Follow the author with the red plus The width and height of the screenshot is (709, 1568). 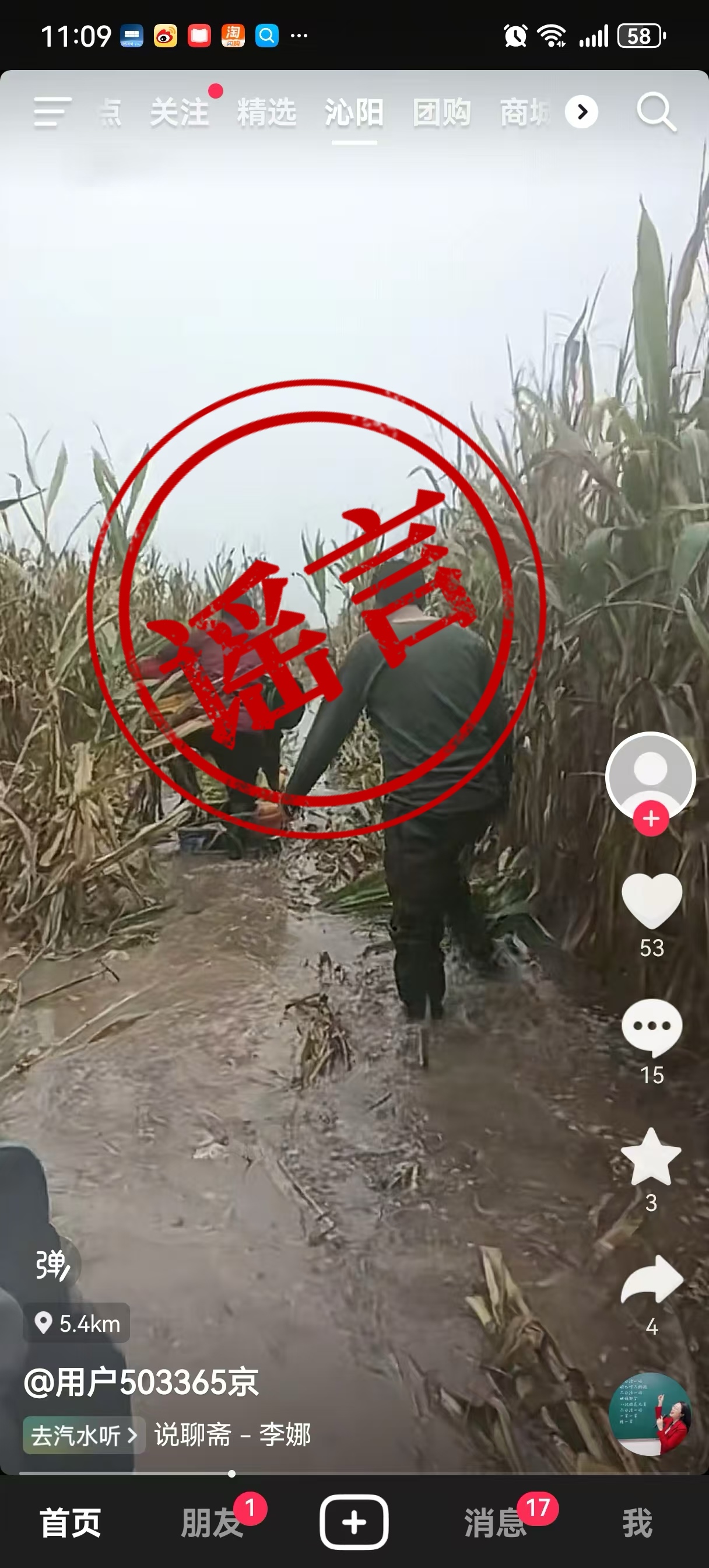651,818
